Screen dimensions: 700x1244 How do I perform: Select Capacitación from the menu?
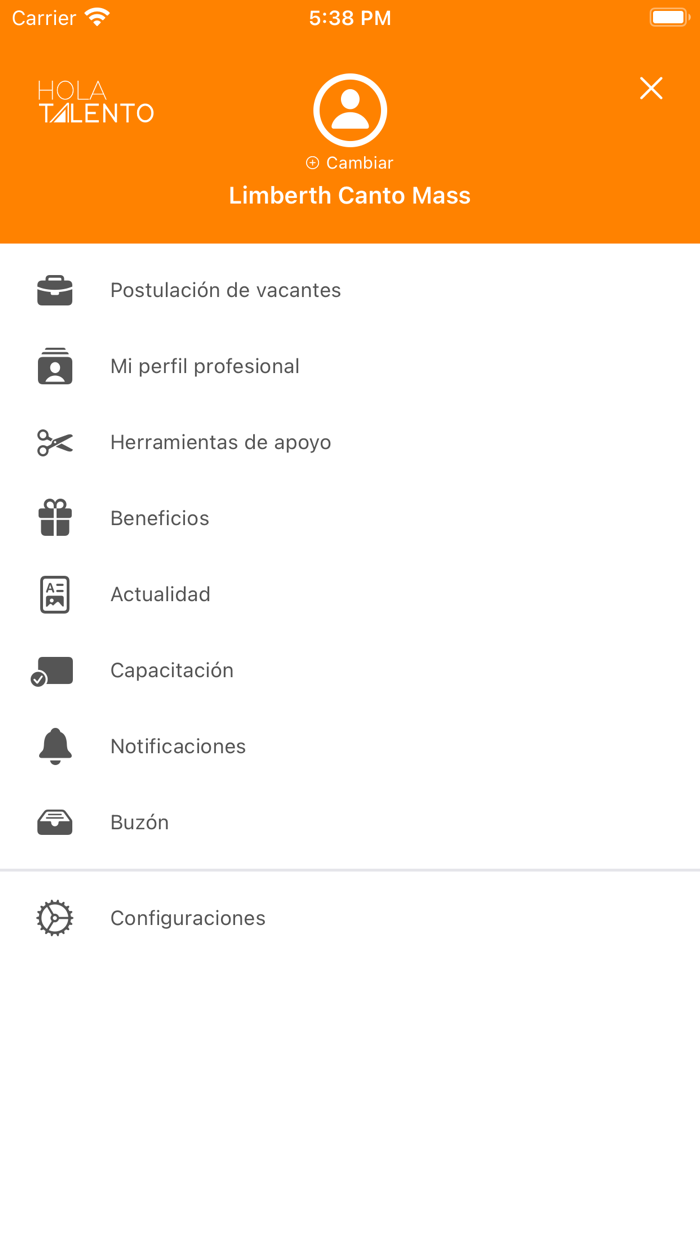tap(171, 670)
